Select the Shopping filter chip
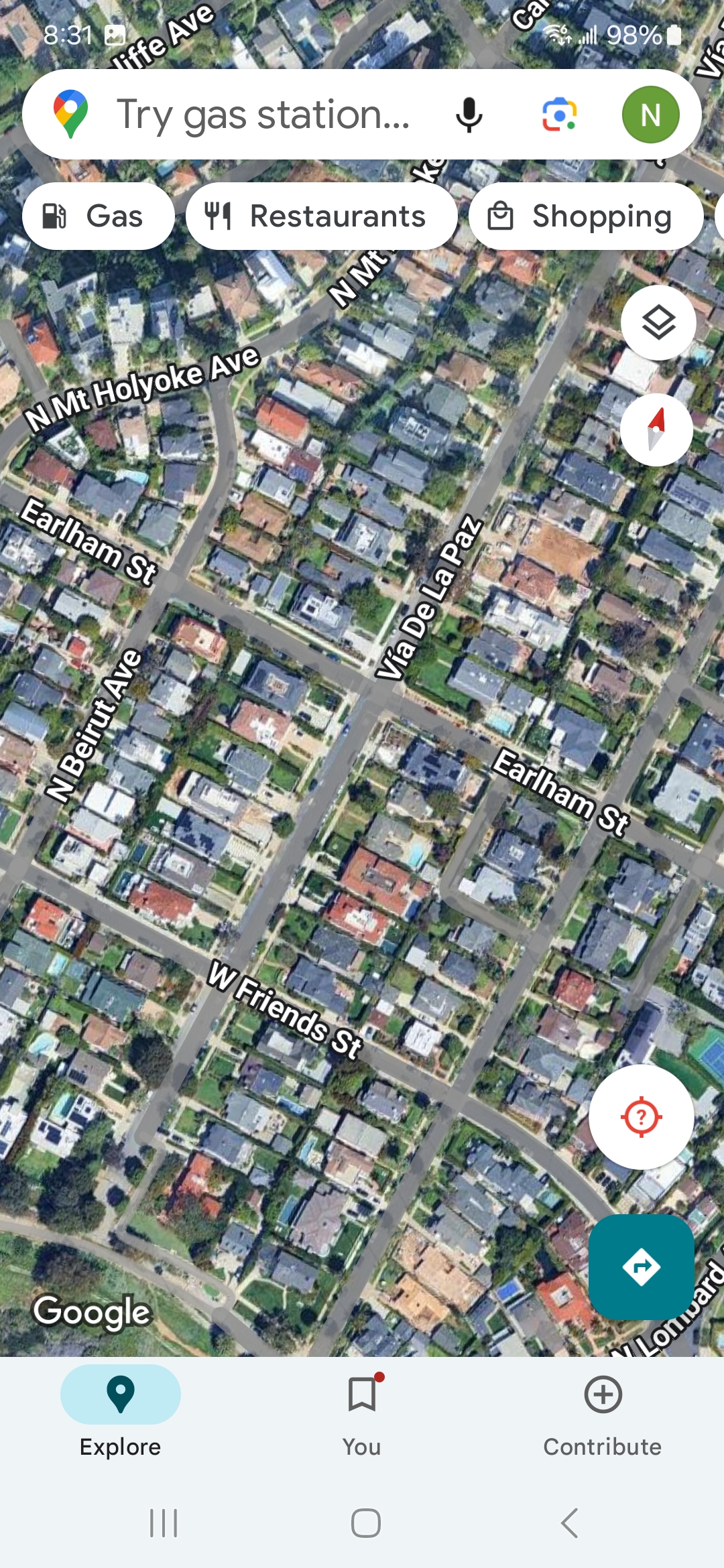Screen dimensions: 724x1568 pos(585,216)
